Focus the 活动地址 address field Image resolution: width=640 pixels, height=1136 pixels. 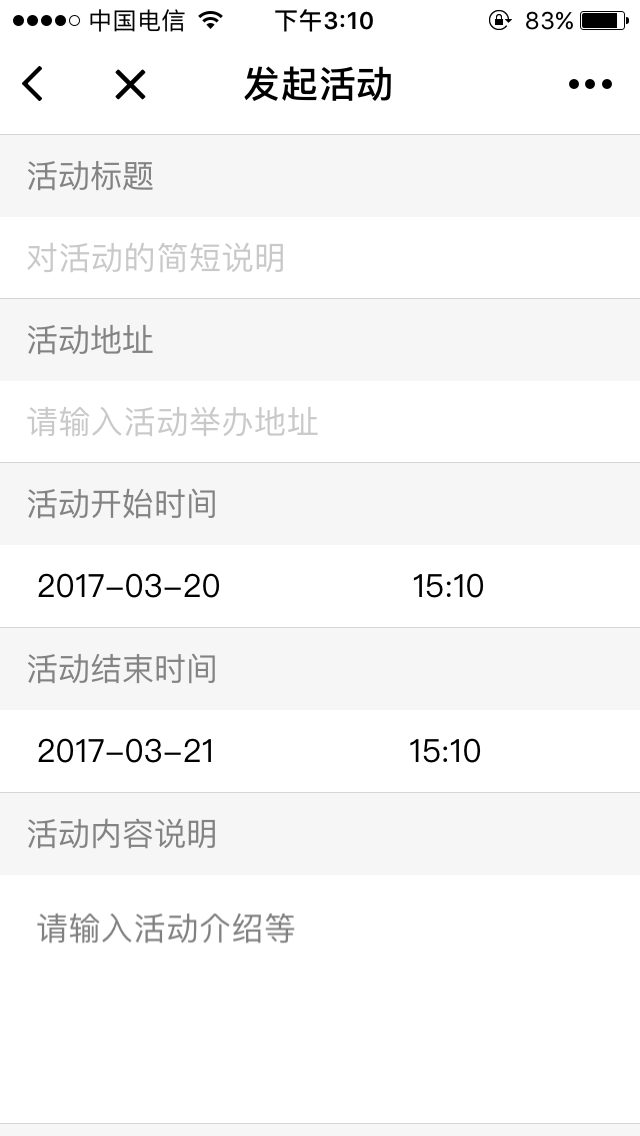(320, 422)
